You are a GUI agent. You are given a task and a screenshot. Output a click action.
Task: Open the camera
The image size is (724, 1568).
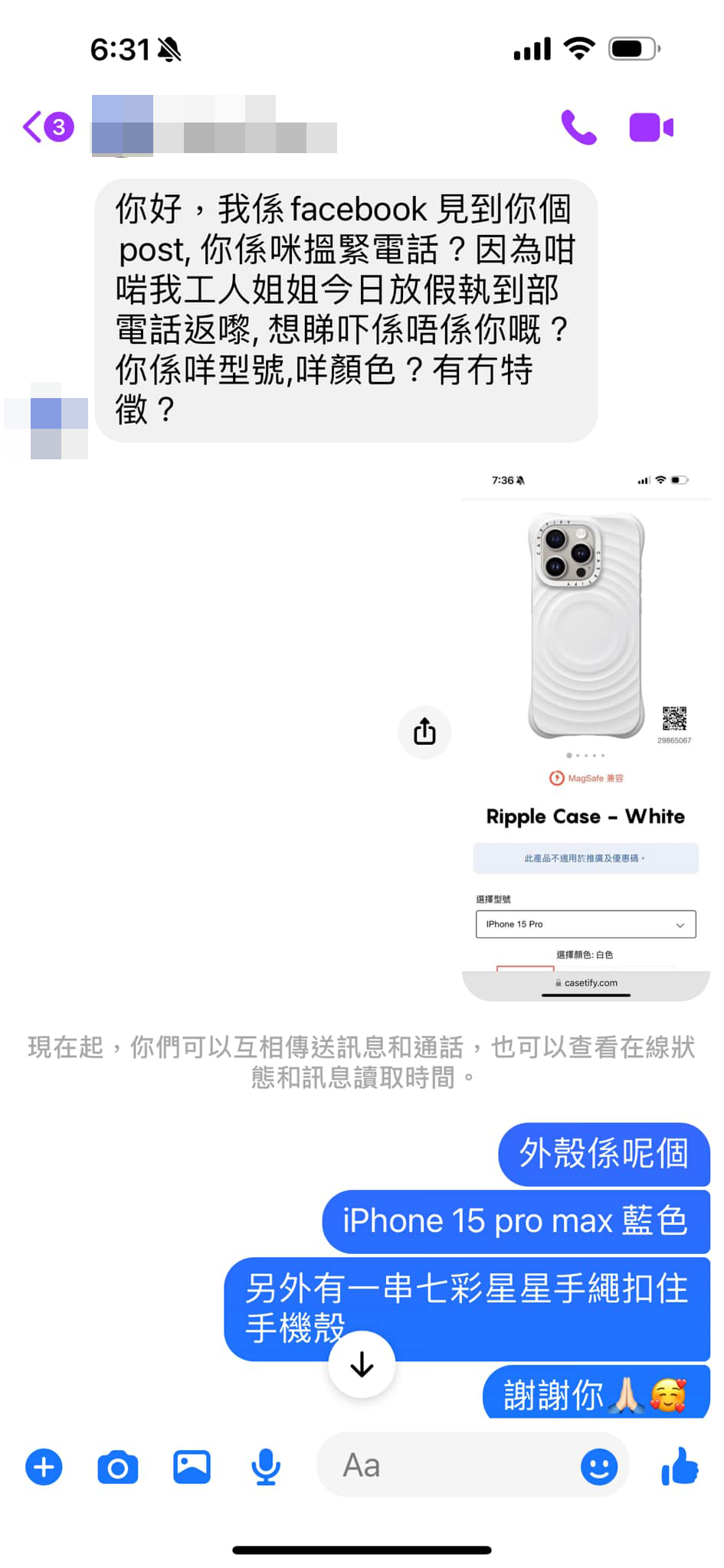click(118, 1467)
